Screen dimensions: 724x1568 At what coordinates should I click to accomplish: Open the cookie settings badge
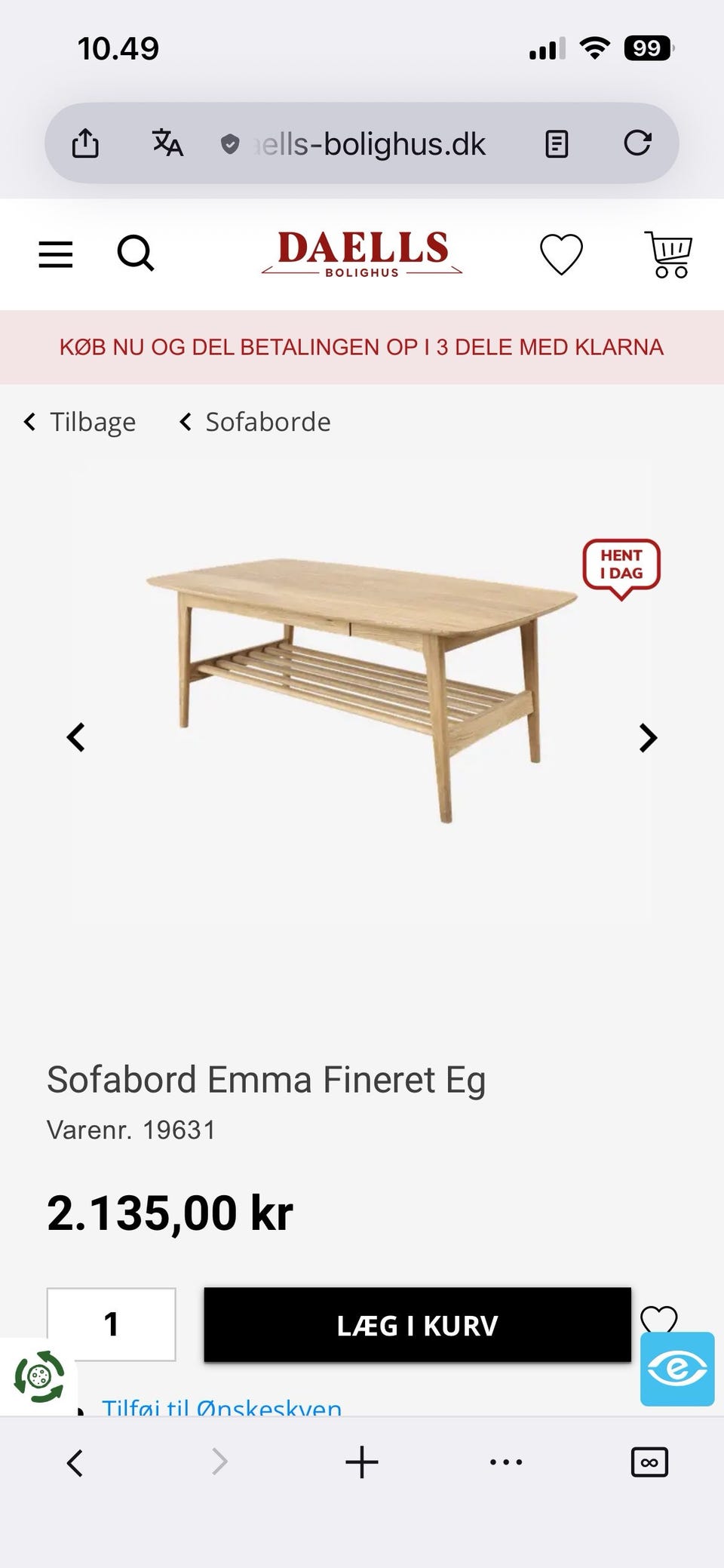pos(39,1377)
